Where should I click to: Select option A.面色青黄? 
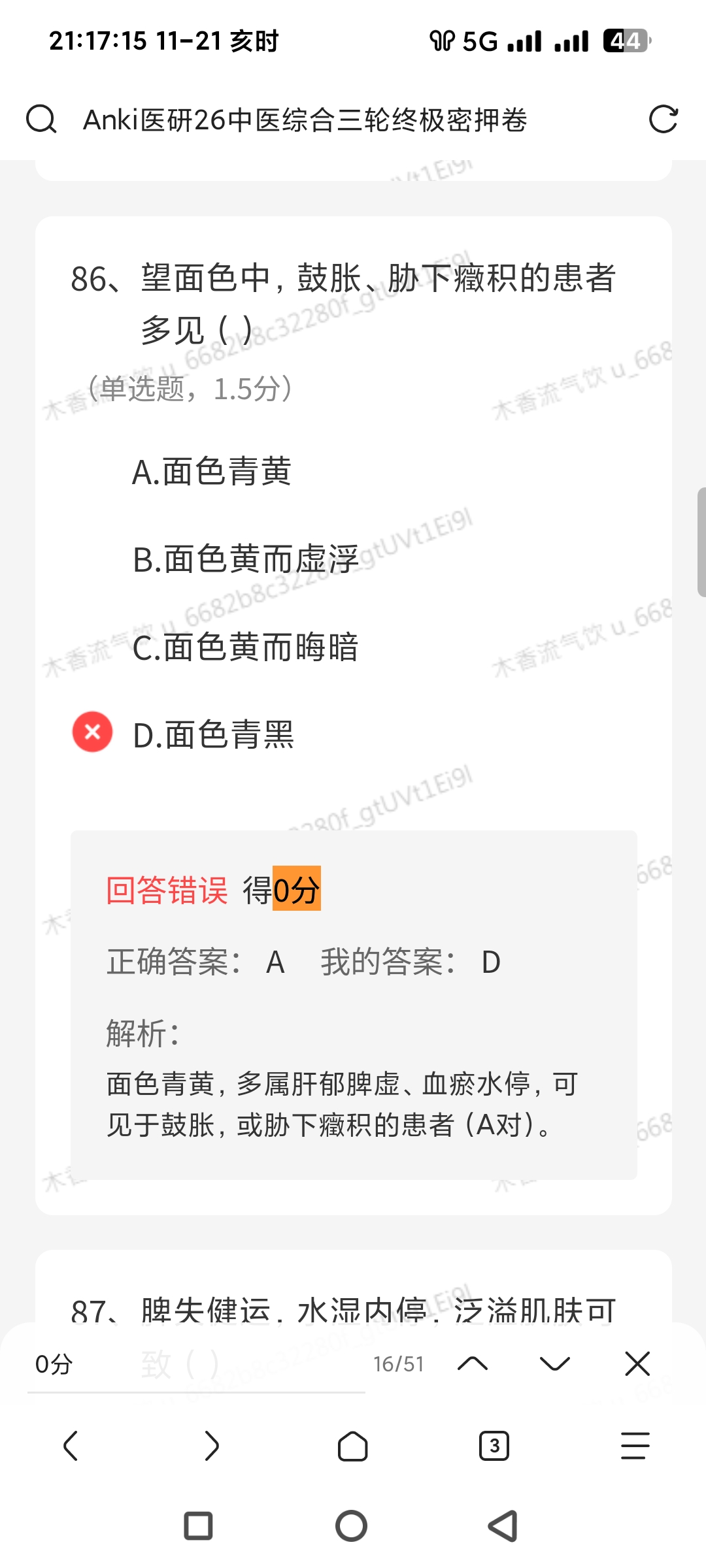212,472
